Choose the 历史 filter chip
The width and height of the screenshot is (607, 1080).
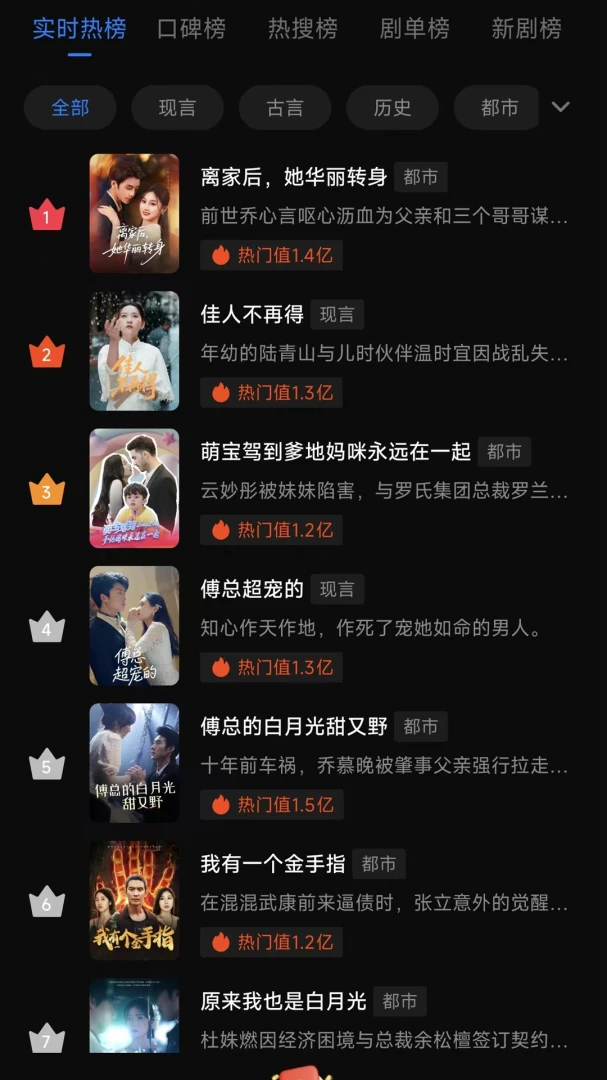click(x=392, y=107)
